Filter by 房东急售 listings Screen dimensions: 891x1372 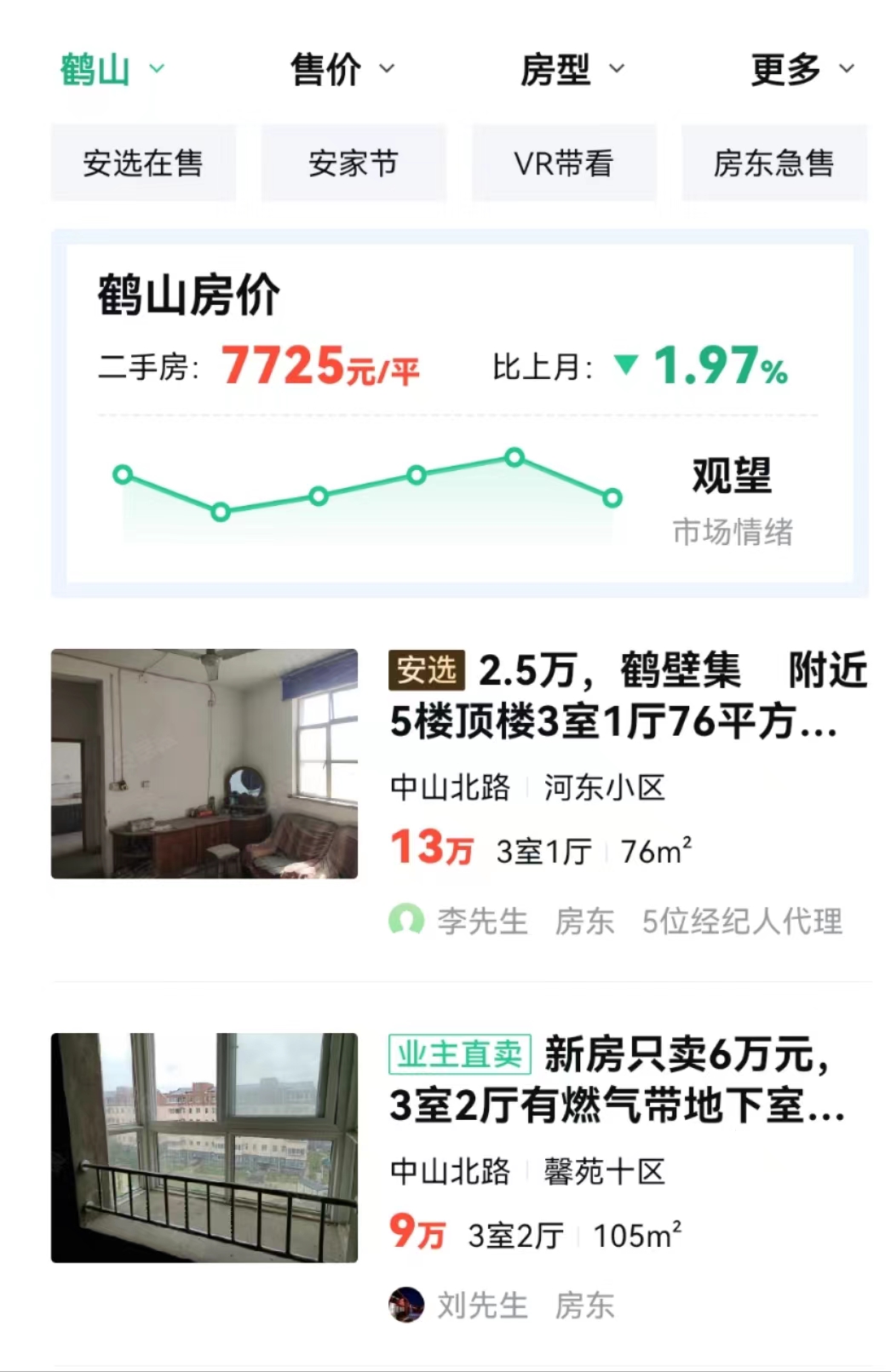coord(773,163)
